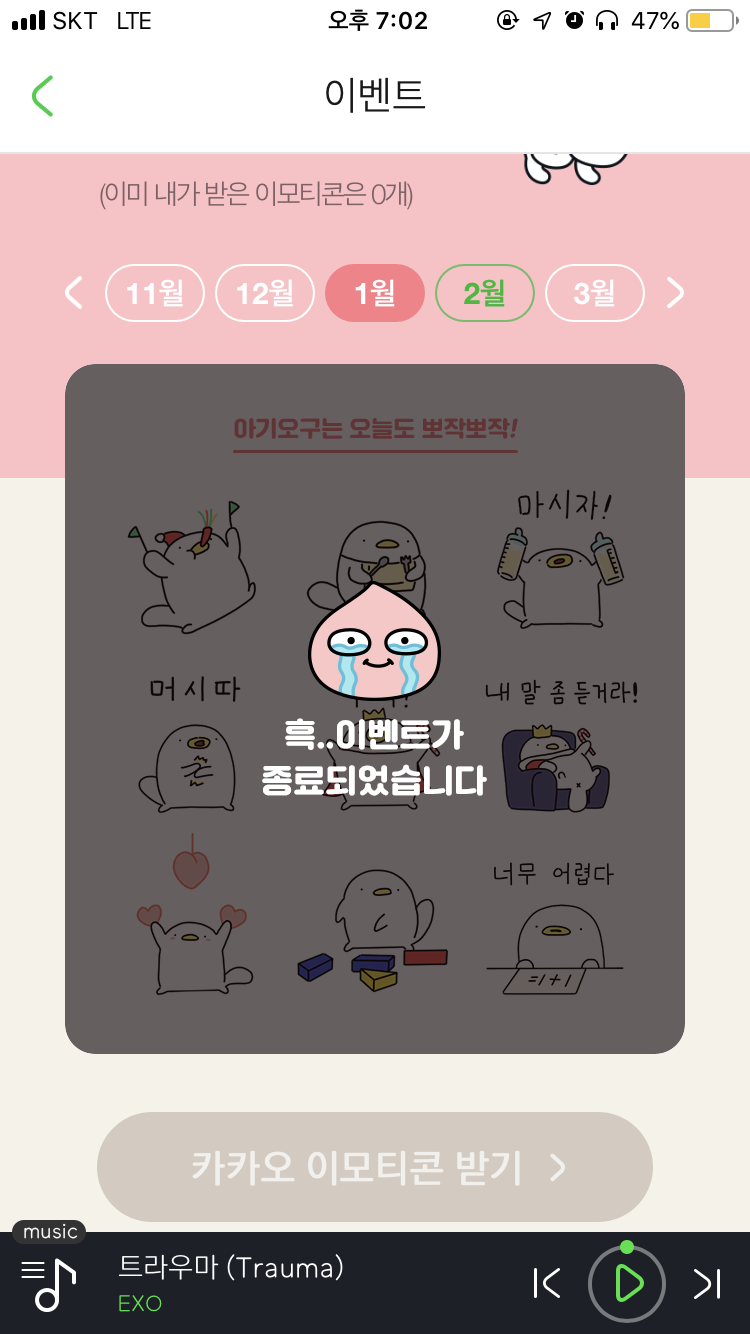This screenshot has height=1334, width=750.
Task: Switch to the 12월 month chip
Action: pos(265,293)
